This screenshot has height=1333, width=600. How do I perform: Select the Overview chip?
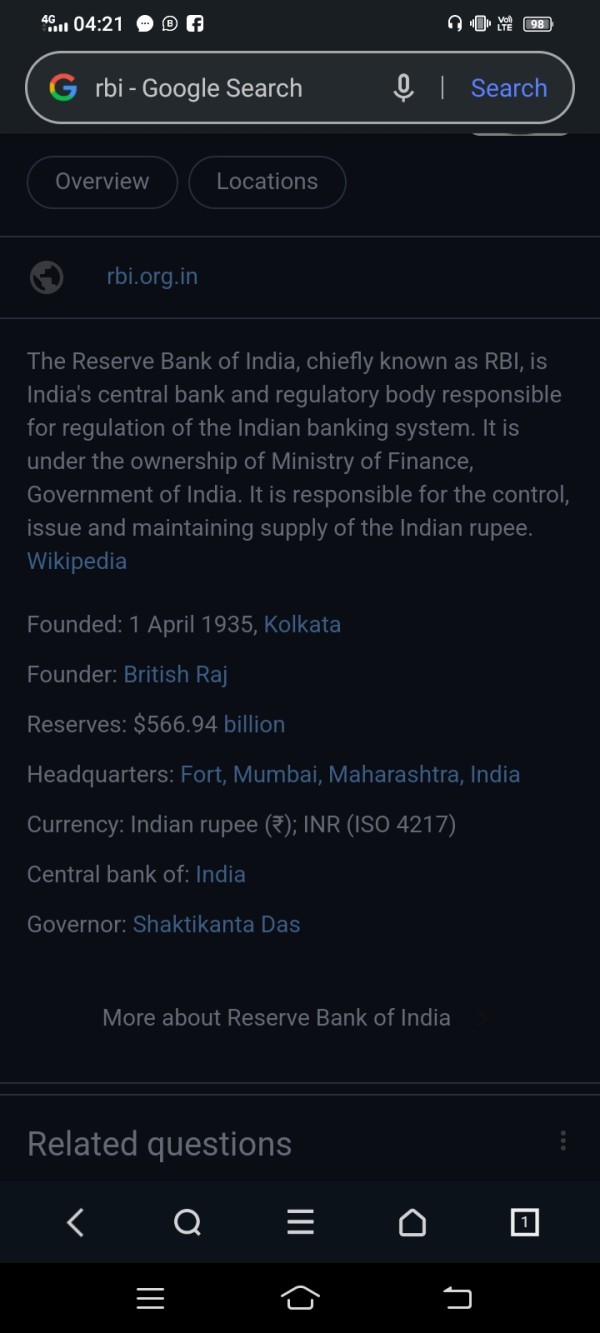(102, 182)
